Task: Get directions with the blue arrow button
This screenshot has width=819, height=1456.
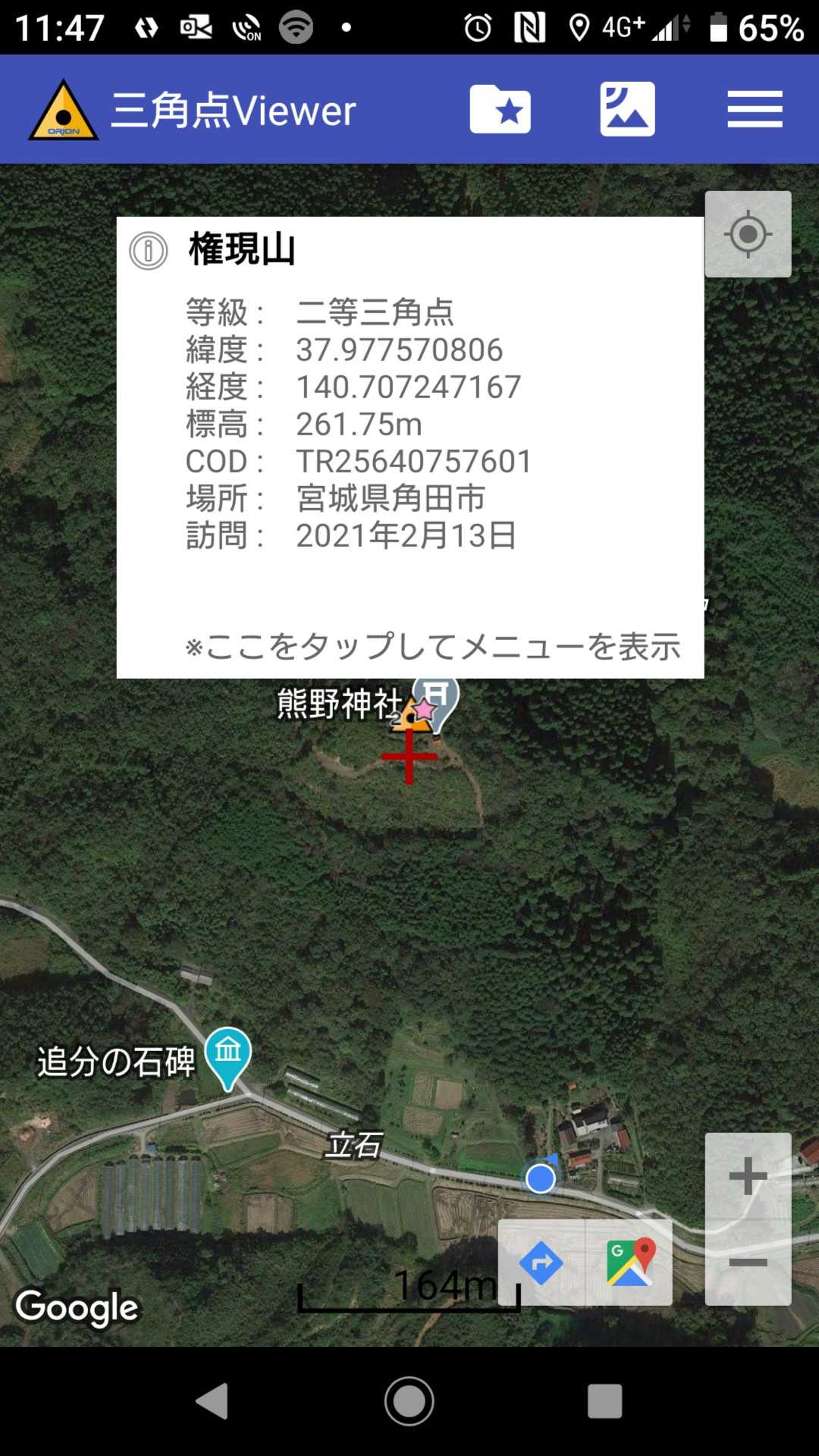Action: [x=541, y=1263]
